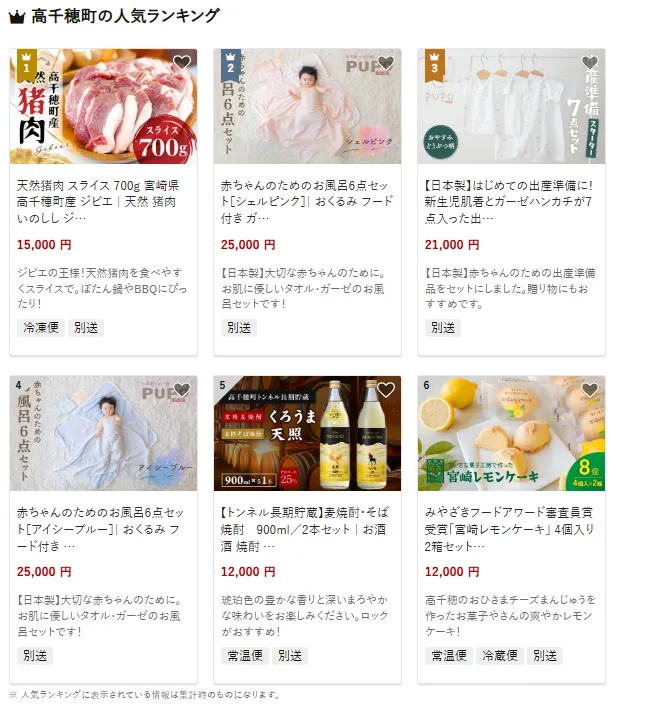Viewport: 652px width, 720px height.
Task: Favorite the くろうま 天照 焼酎 set
Action: pyautogui.click(x=385, y=390)
